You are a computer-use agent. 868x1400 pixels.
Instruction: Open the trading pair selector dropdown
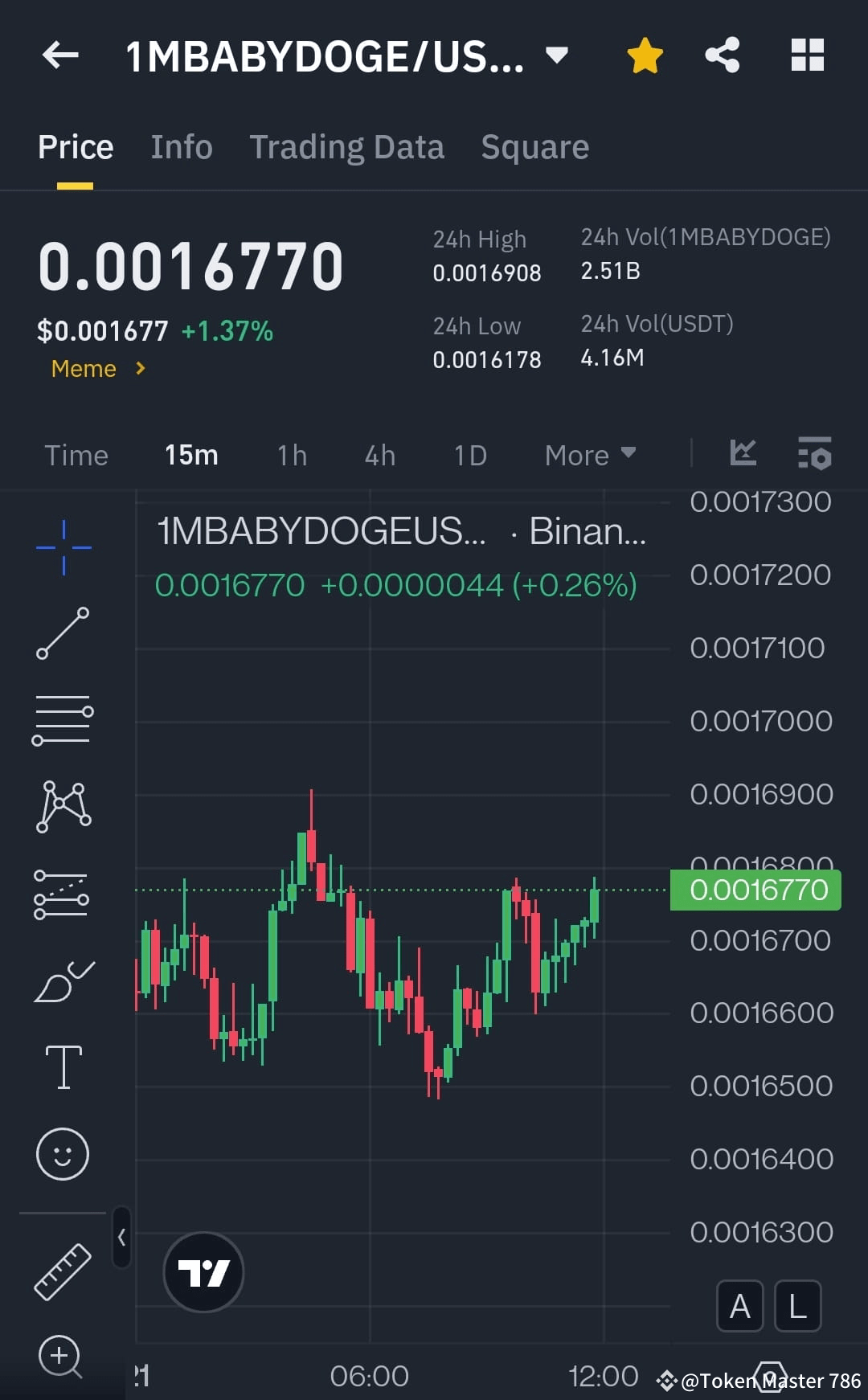[556, 56]
